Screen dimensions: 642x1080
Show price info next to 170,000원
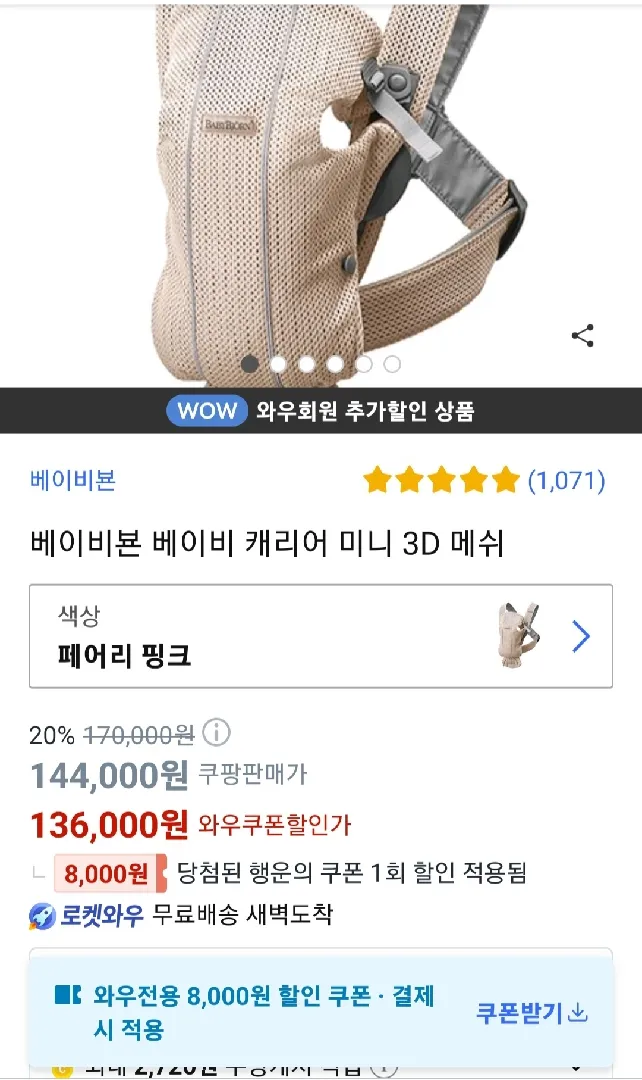click(x=217, y=732)
